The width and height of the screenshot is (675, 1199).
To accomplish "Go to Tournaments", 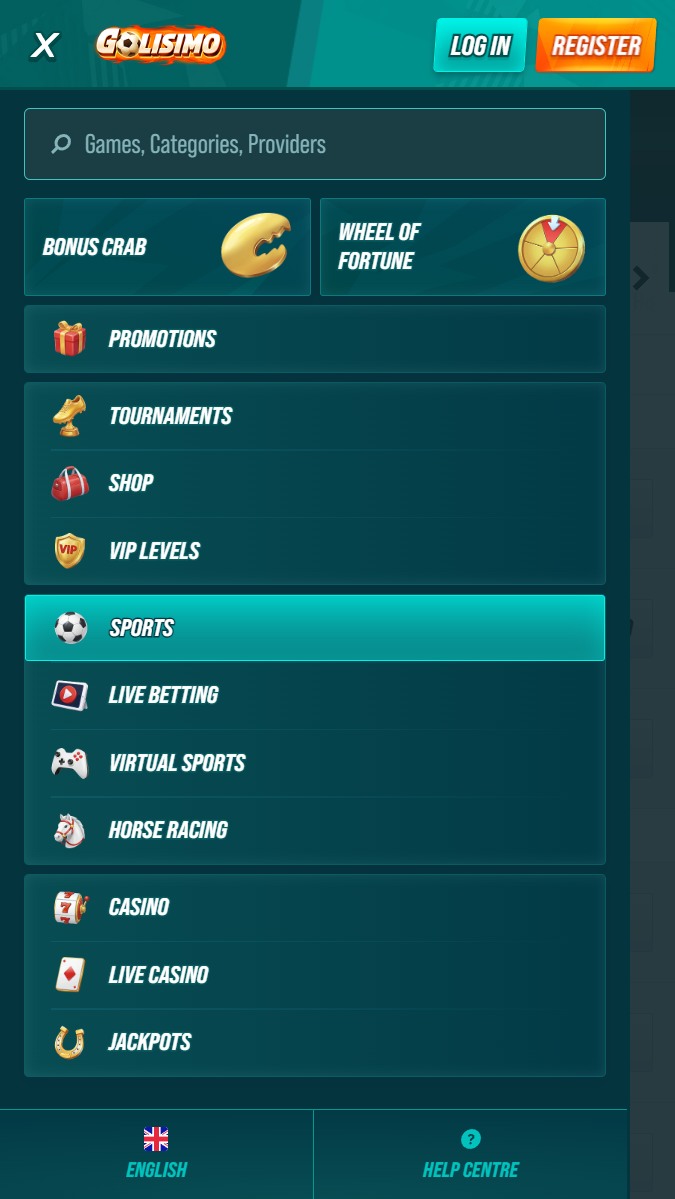I will (x=315, y=416).
